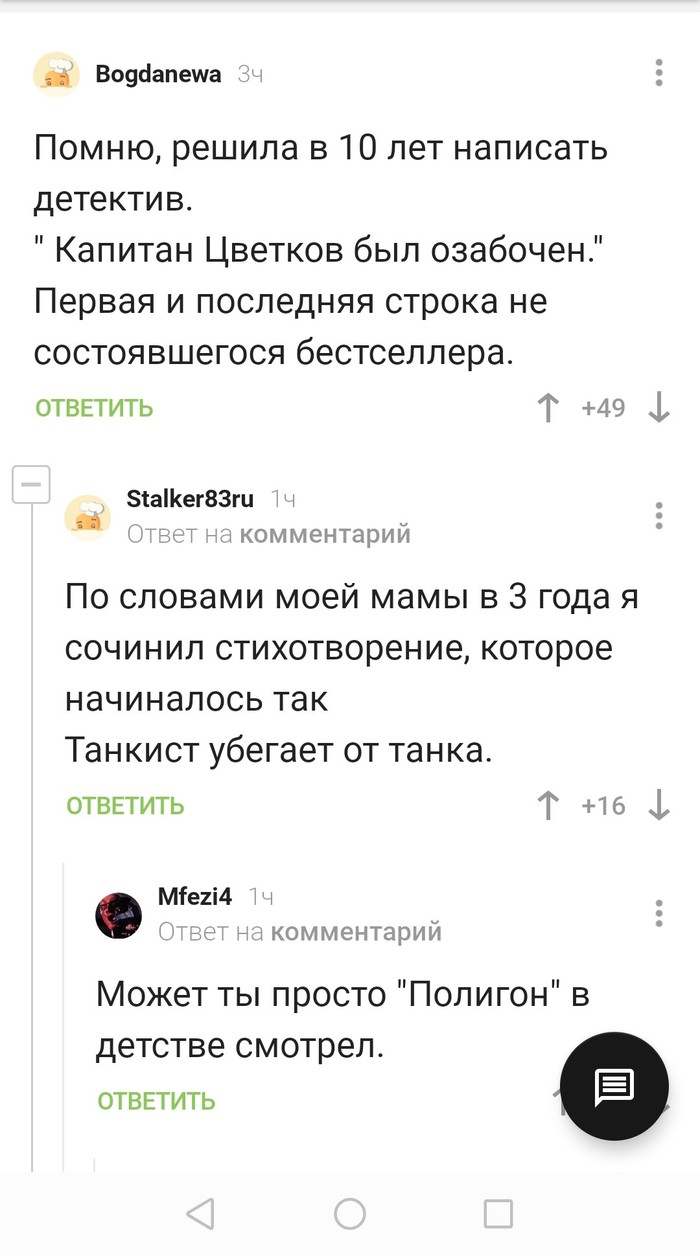The image size is (700, 1256).
Task: Open recent apps from navigation bar
Action: [498, 1214]
